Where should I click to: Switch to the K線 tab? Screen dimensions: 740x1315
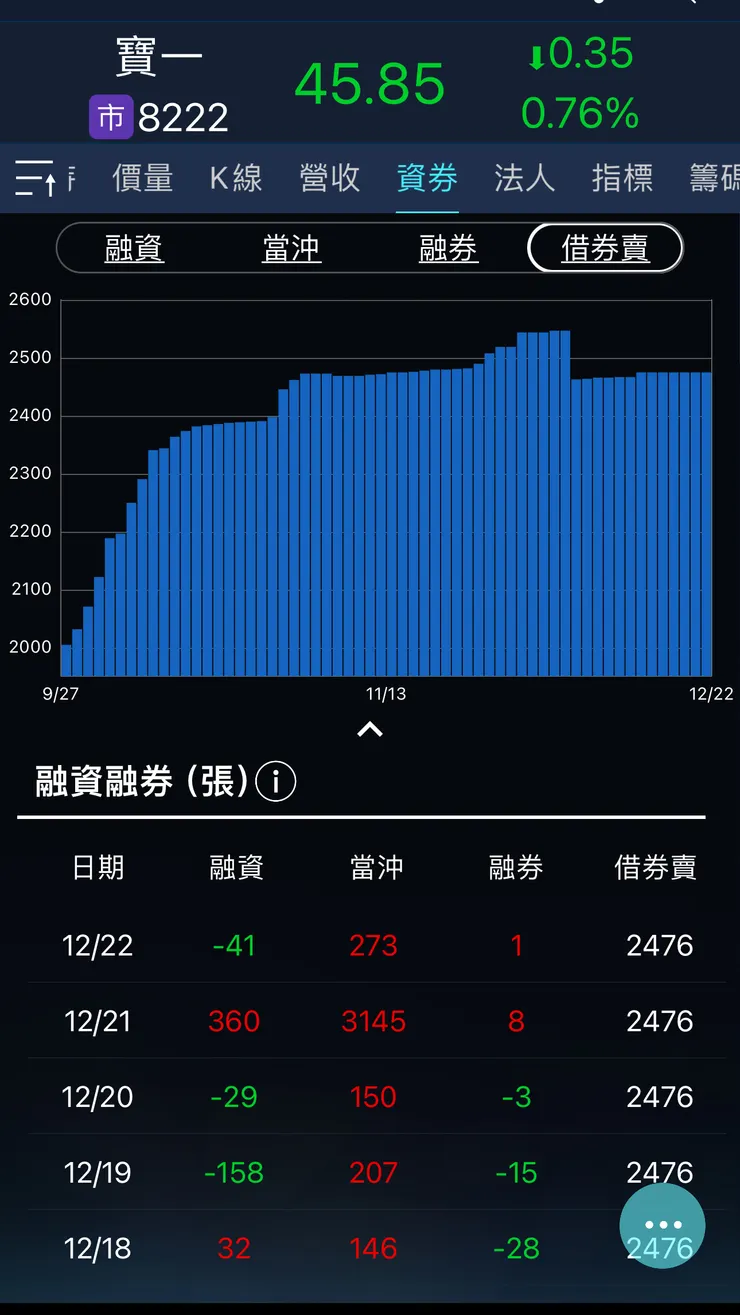coord(236,178)
